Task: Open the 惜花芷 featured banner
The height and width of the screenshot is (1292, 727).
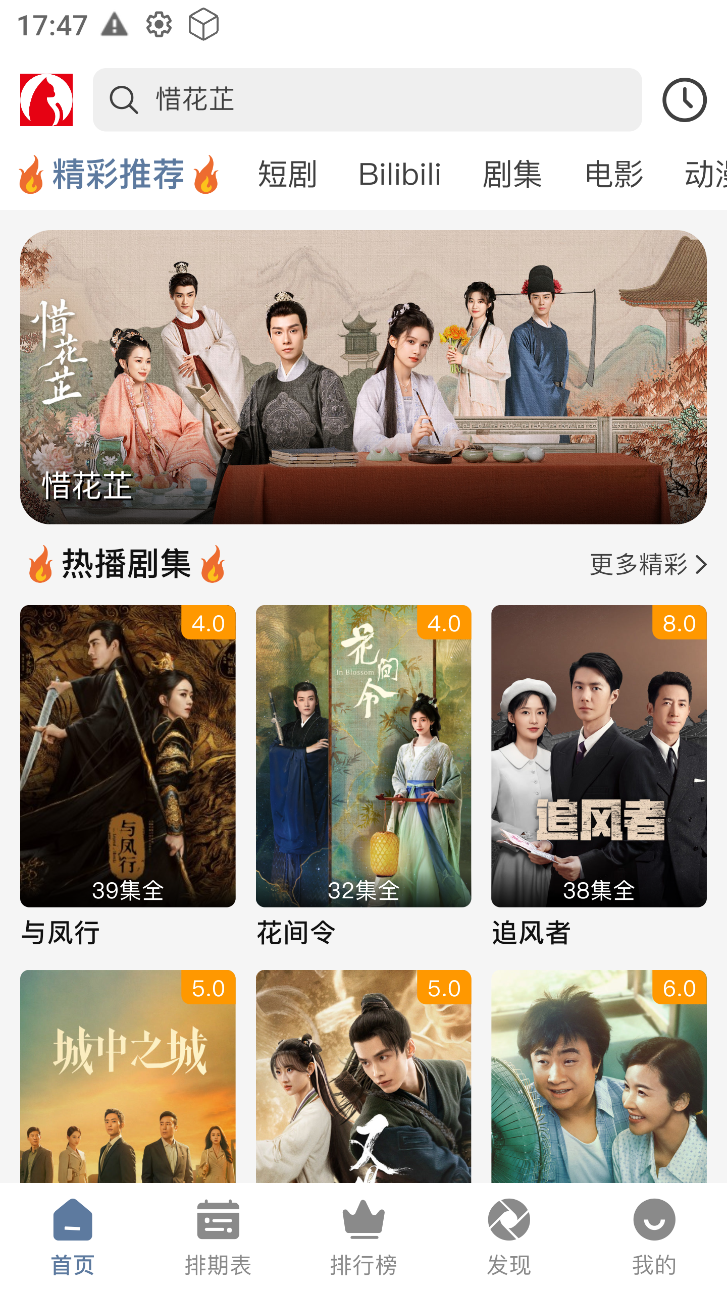Action: pyautogui.click(x=363, y=377)
